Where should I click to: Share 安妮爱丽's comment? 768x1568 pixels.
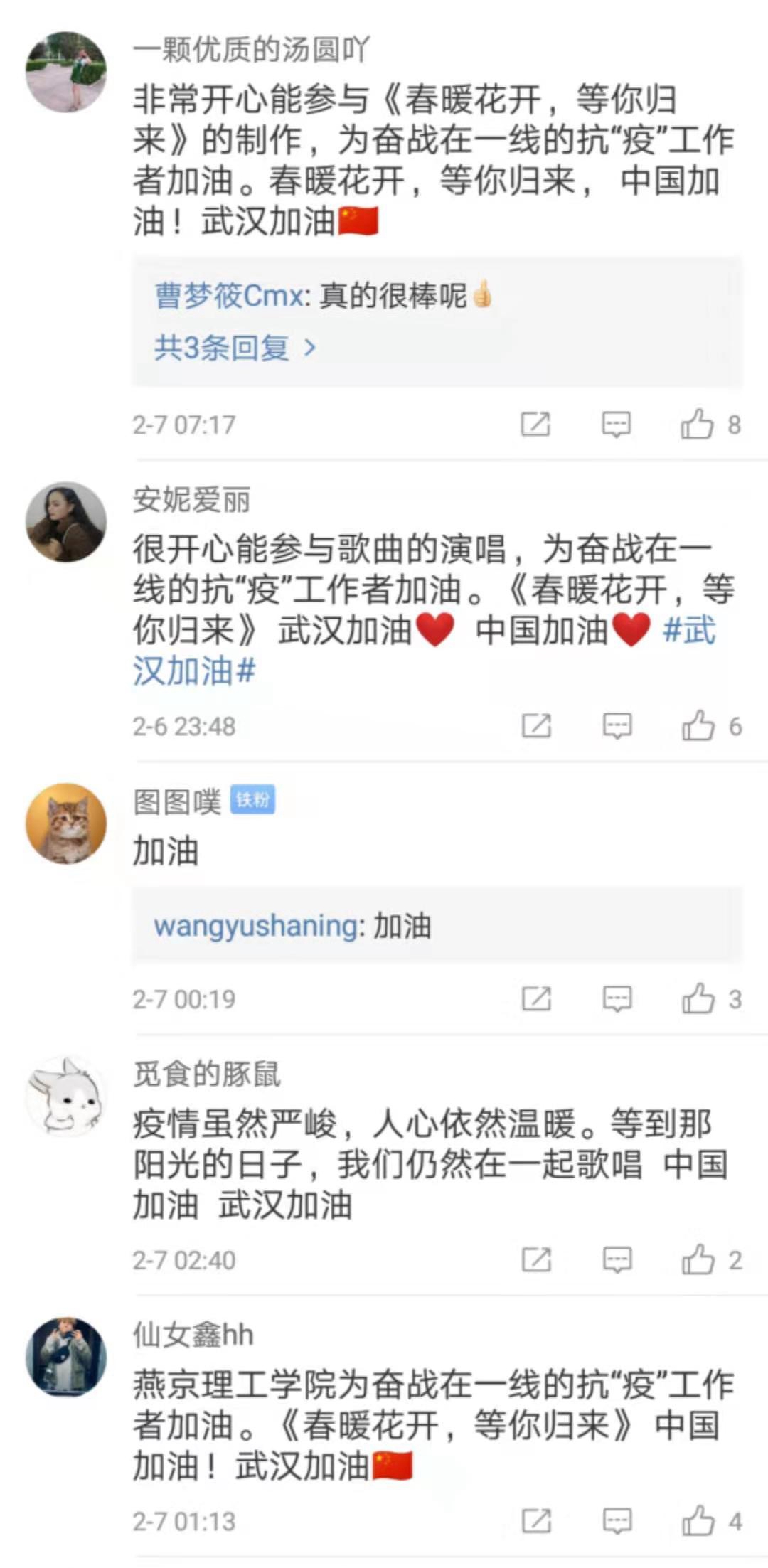pyautogui.click(x=536, y=726)
